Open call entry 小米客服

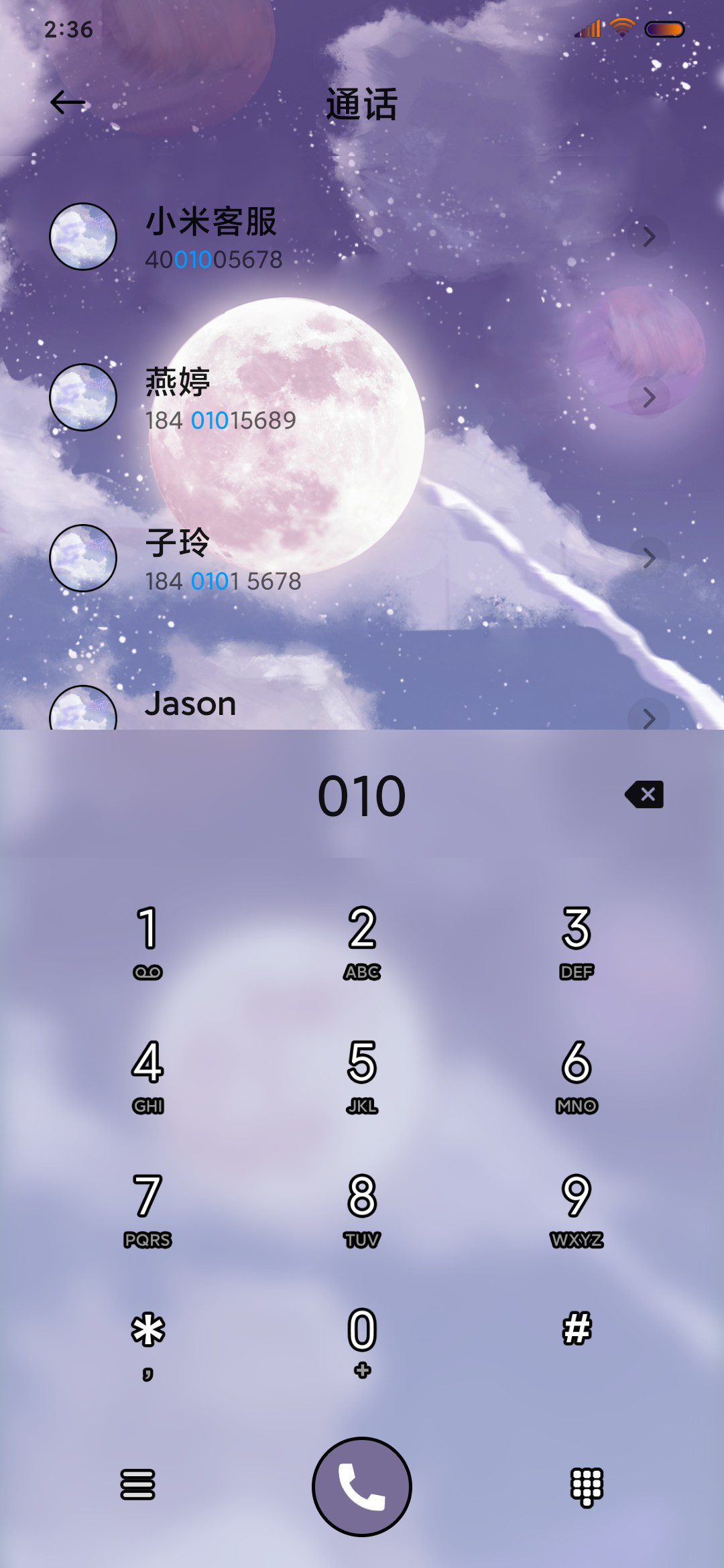coord(362,237)
